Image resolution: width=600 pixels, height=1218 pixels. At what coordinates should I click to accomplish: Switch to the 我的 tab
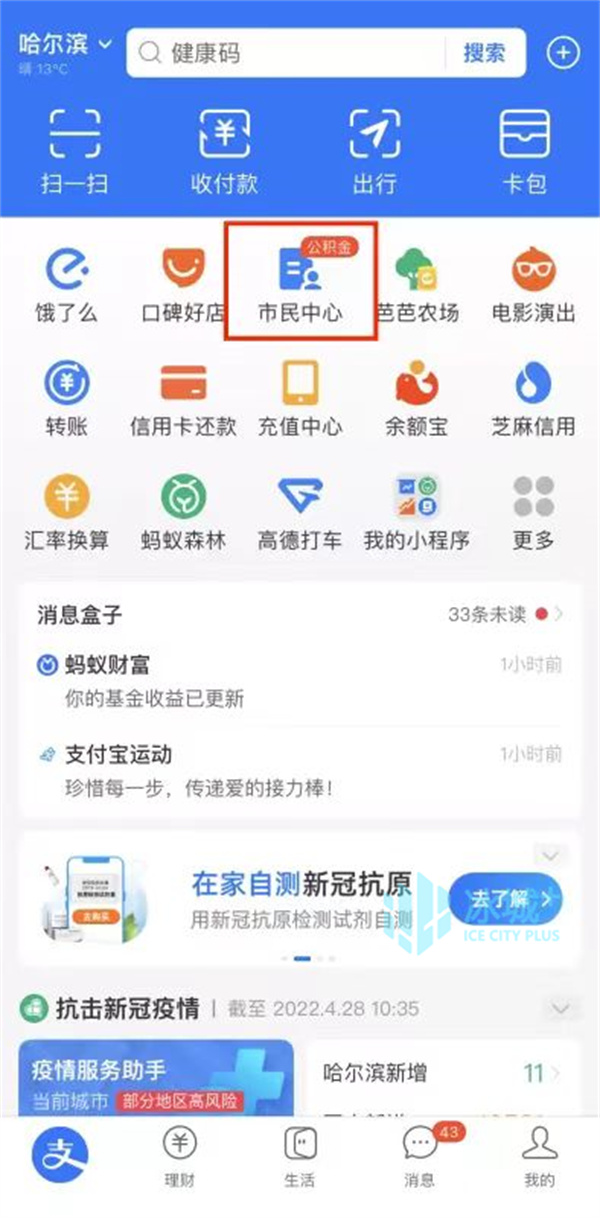pos(539,1158)
